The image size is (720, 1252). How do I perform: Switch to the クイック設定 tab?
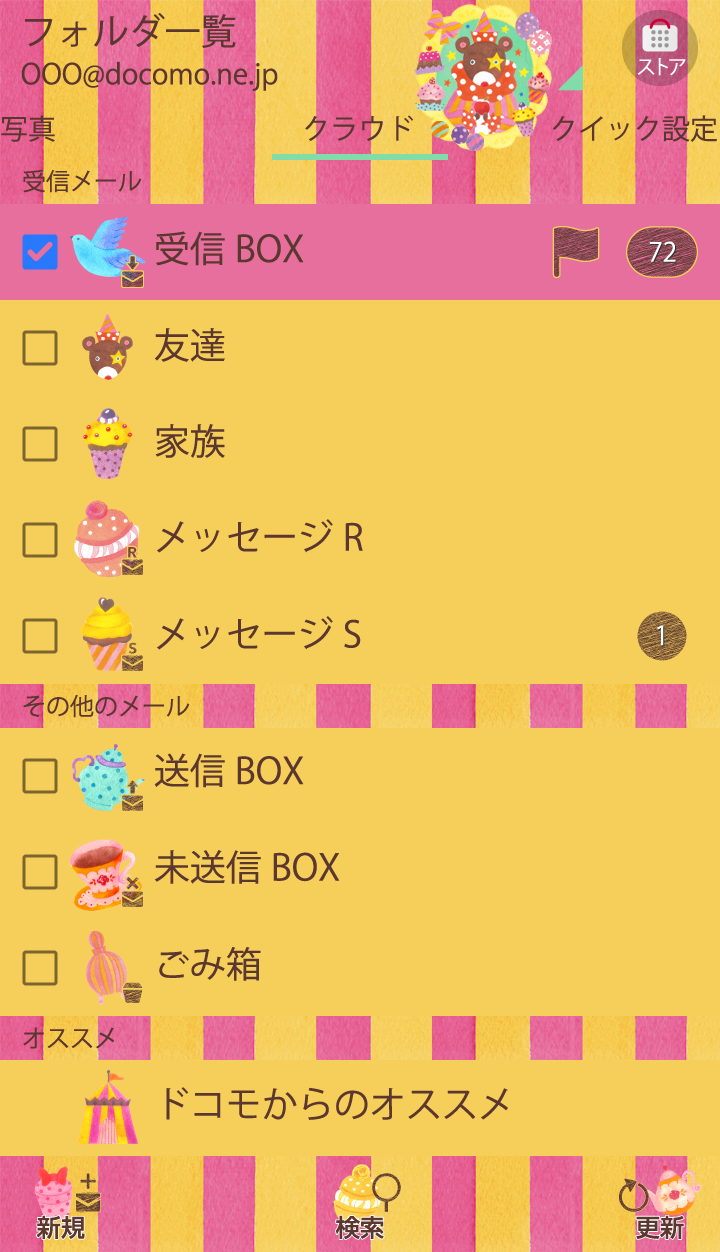634,129
